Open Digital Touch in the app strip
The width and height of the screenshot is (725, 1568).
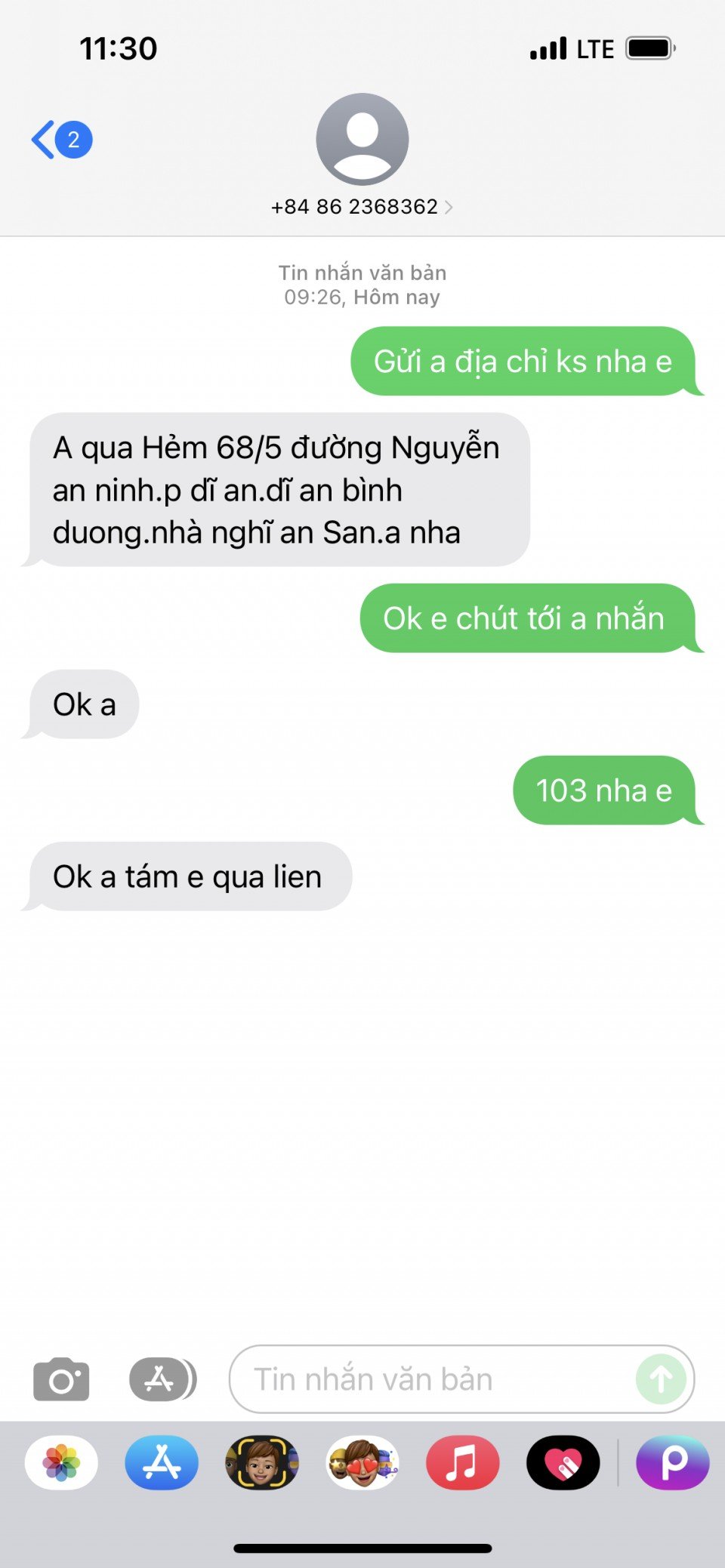tap(563, 1462)
